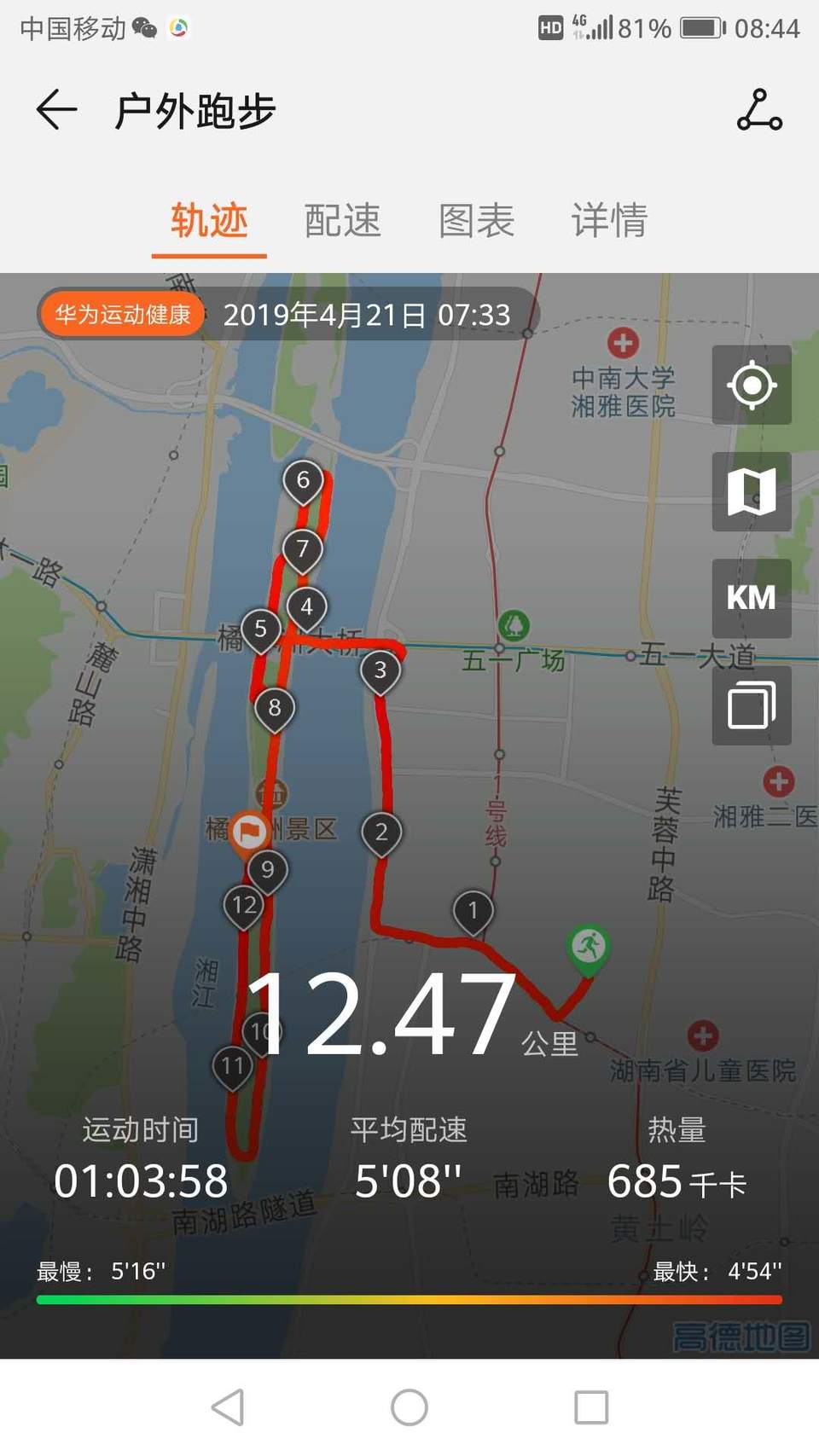
Task: Toggle the KM markers button
Action: point(752,598)
